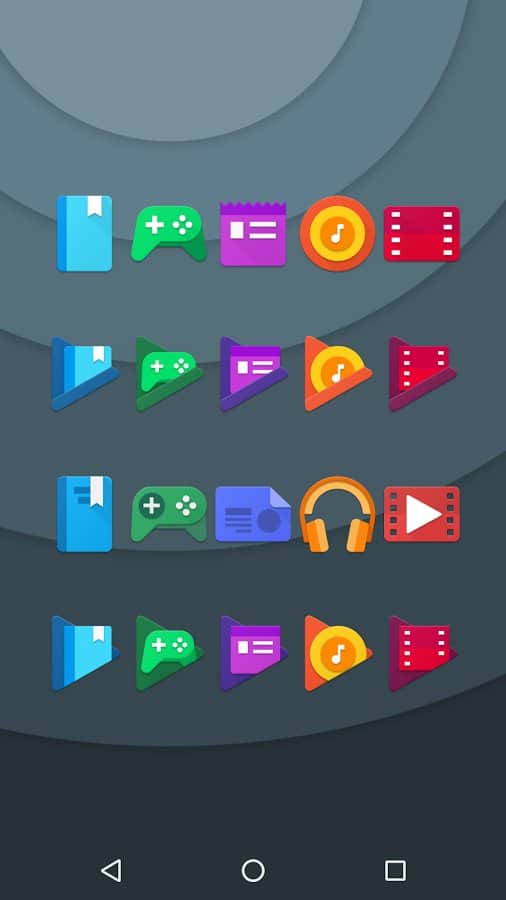Image resolution: width=506 pixels, height=900 pixels.
Task: Open recent apps with the square button
Action: (395, 870)
